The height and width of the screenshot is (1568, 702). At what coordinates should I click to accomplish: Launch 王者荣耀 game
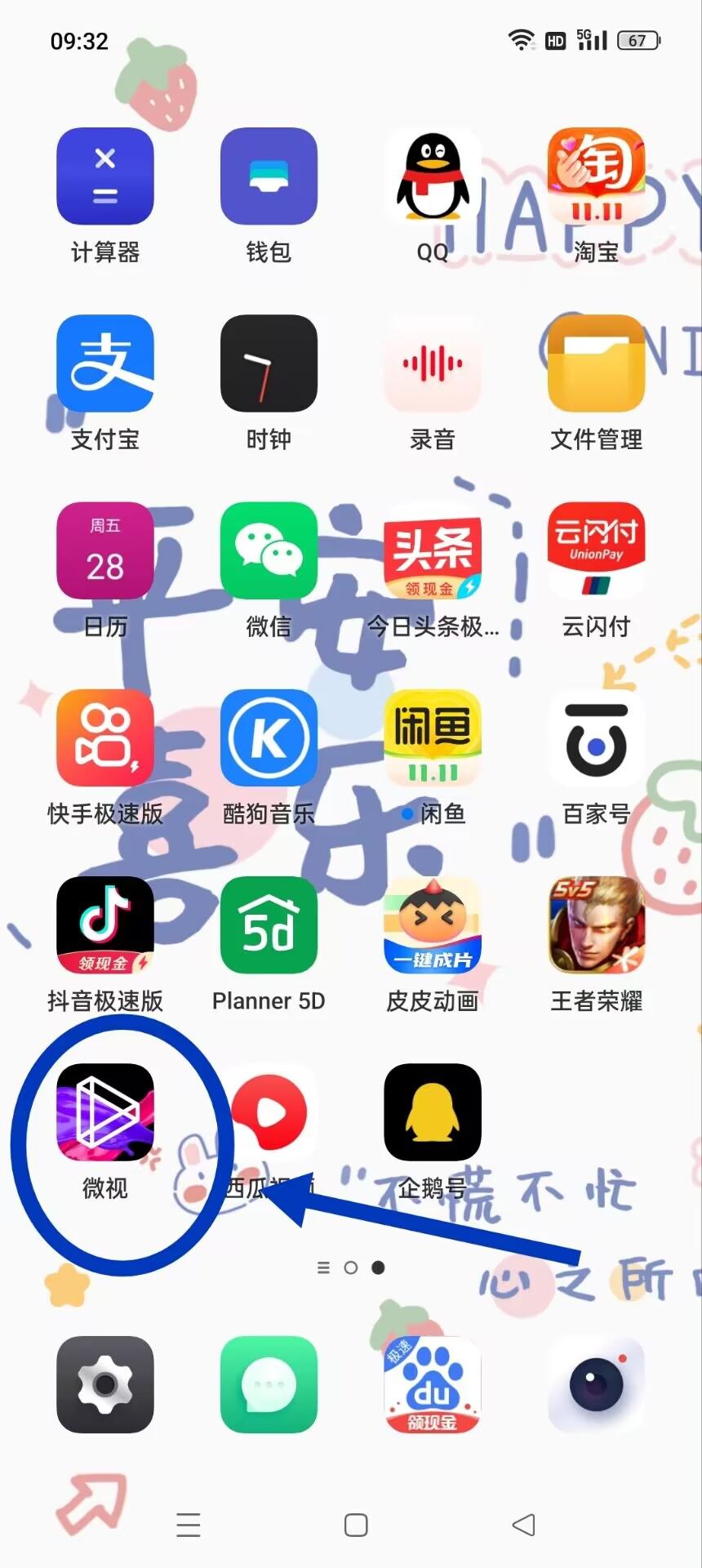596,924
